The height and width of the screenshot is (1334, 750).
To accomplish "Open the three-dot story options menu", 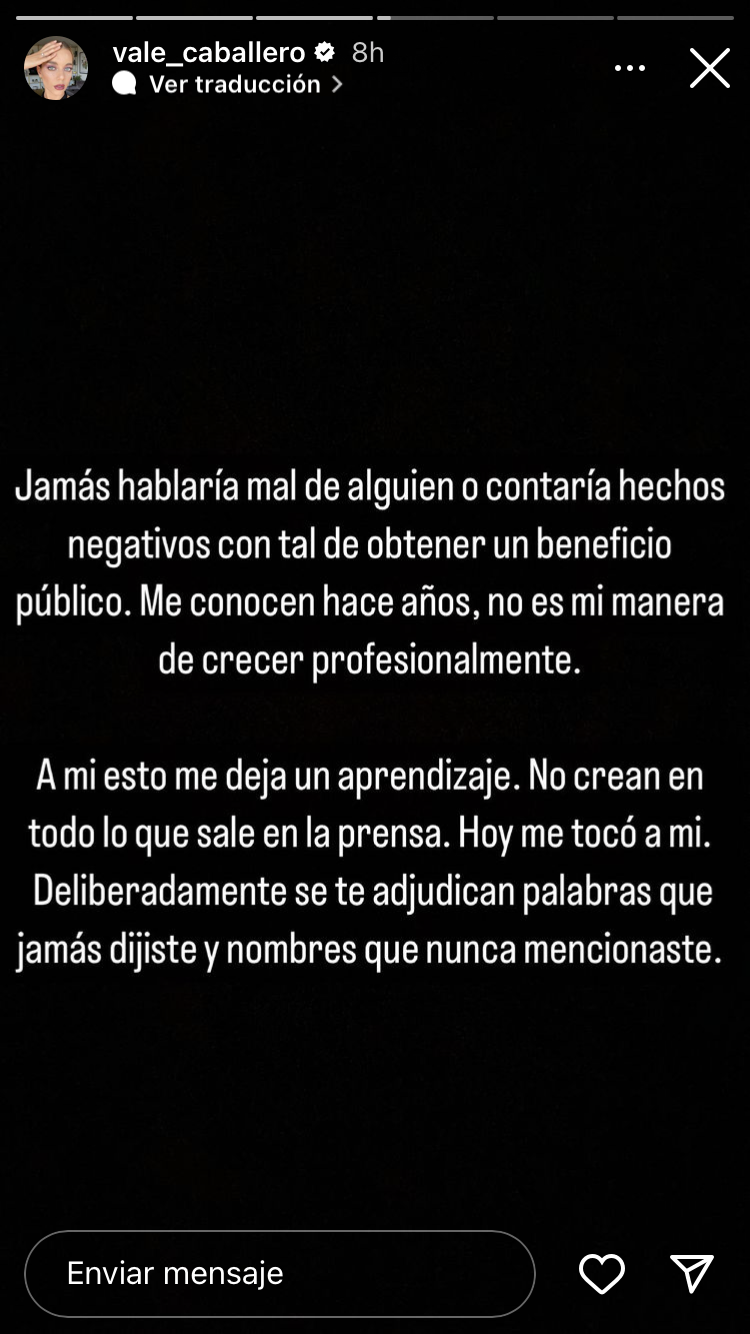I will (x=630, y=68).
